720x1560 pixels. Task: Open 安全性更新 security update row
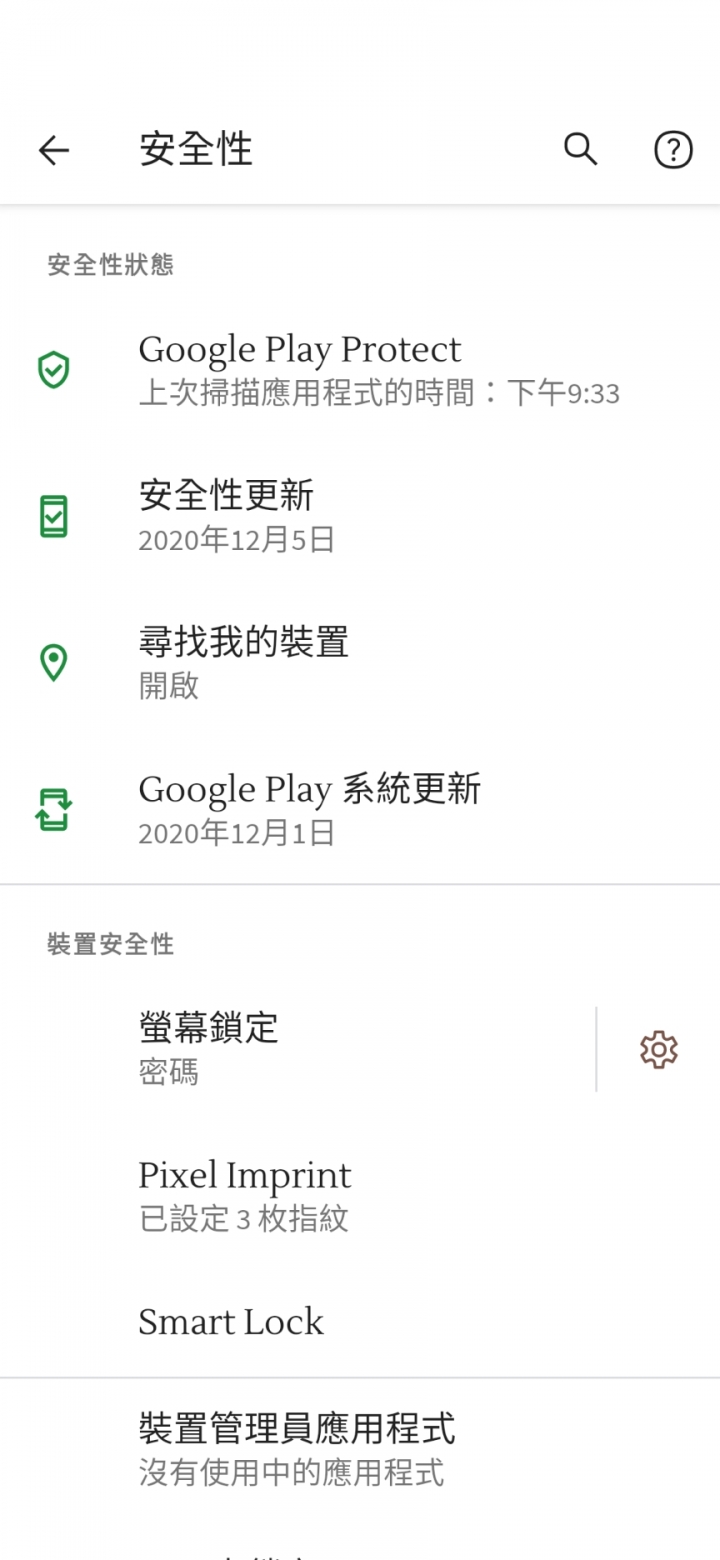(x=360, y=517)
